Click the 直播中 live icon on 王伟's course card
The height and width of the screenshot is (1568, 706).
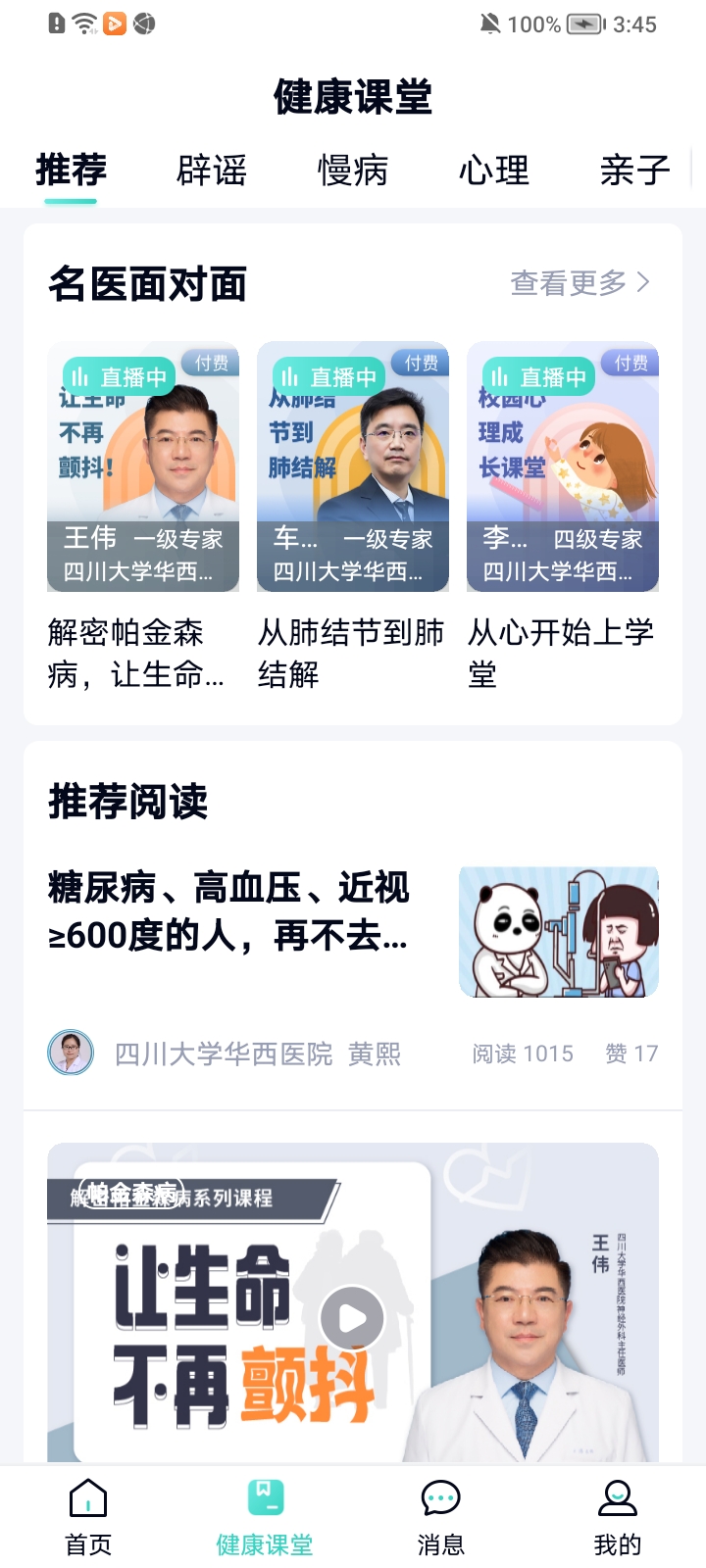(x=118, y=375)
